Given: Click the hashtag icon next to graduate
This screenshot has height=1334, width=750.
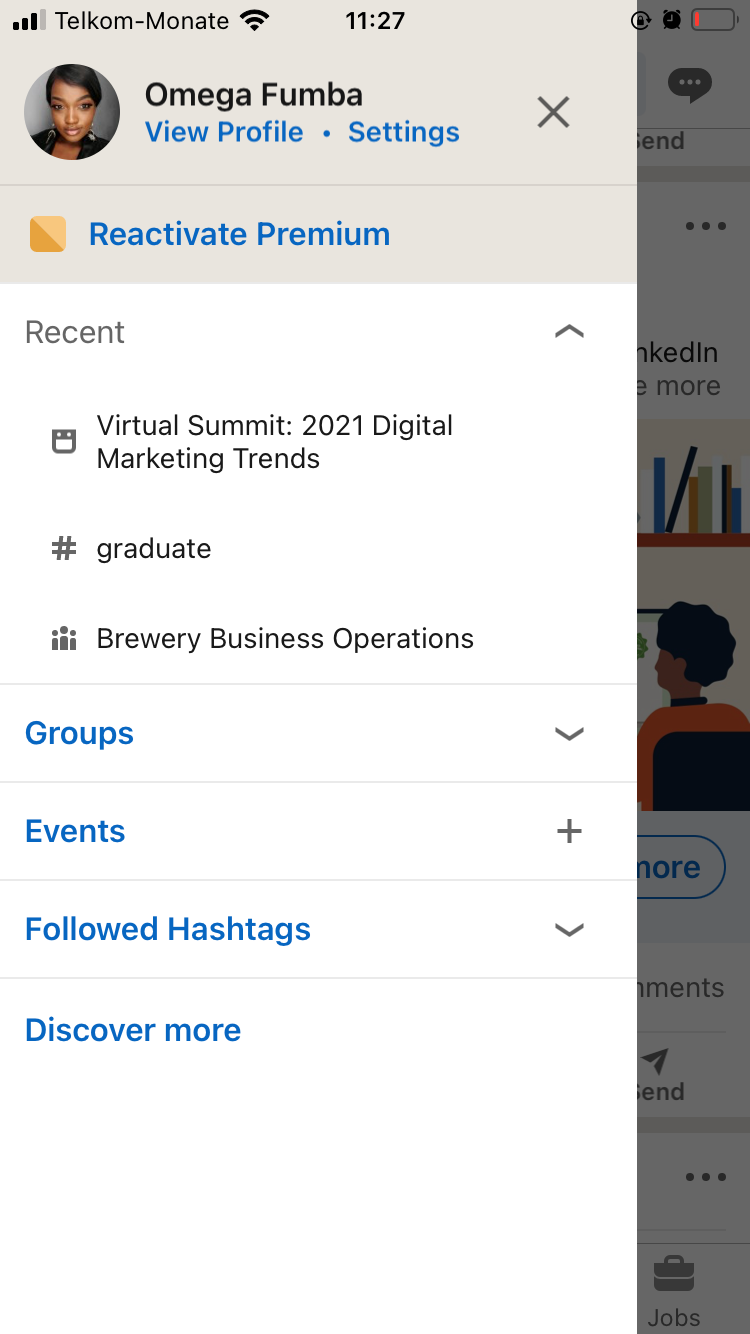Looking at the screenshot, I should point(63,548).
